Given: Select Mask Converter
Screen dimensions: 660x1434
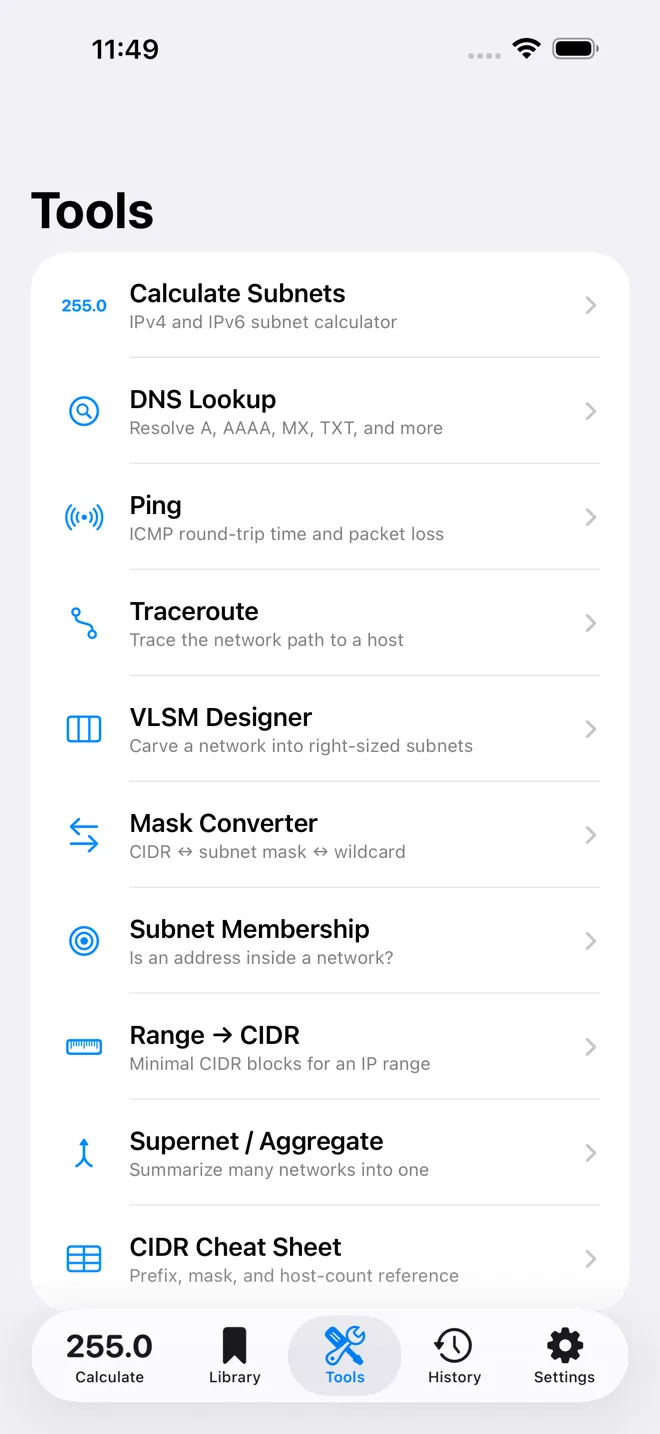Looking at the screenshot, I should point(330,835).
